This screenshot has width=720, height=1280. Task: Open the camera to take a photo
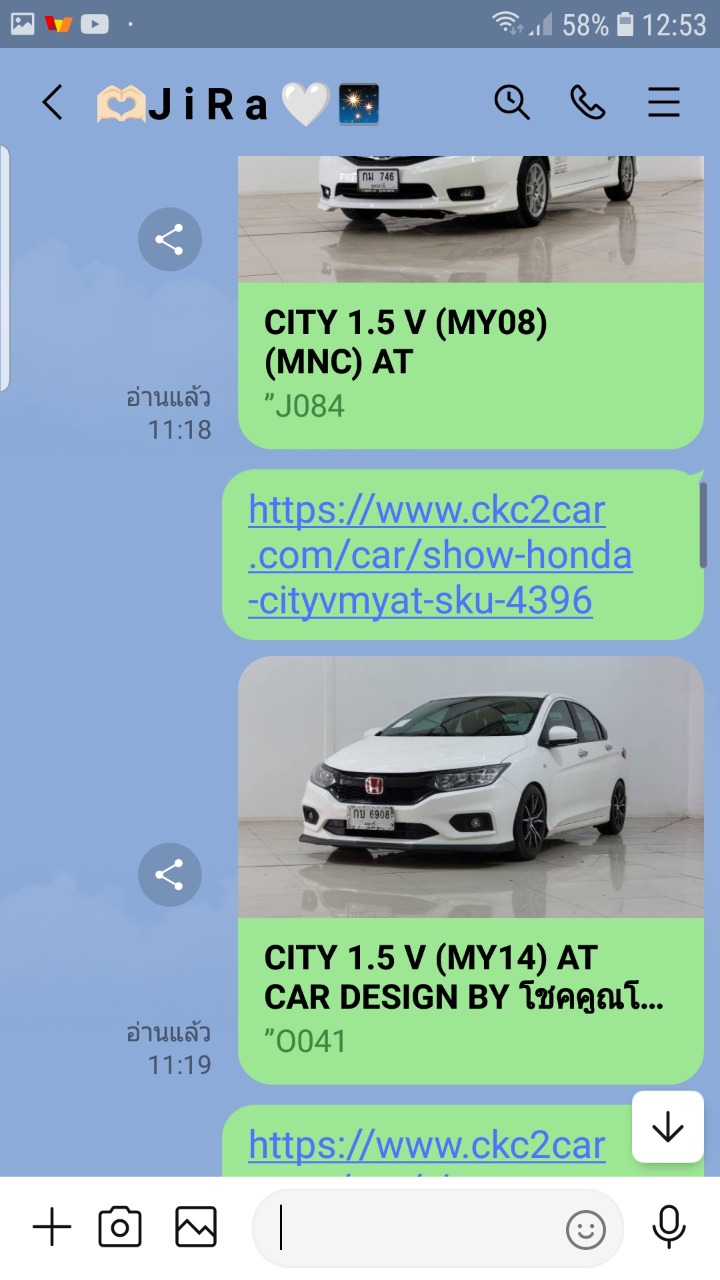pos(120,1227)
